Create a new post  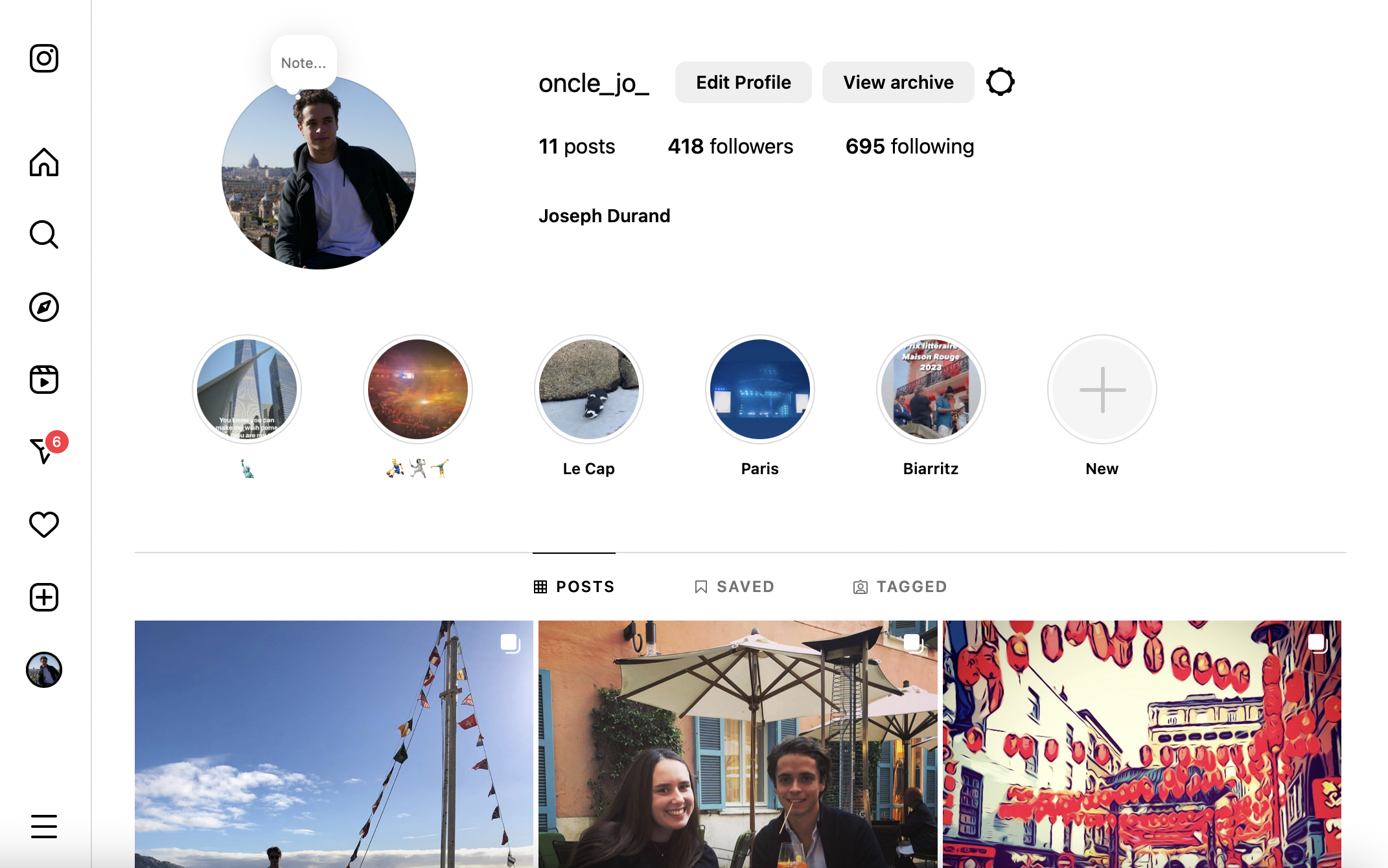point(44,597)
